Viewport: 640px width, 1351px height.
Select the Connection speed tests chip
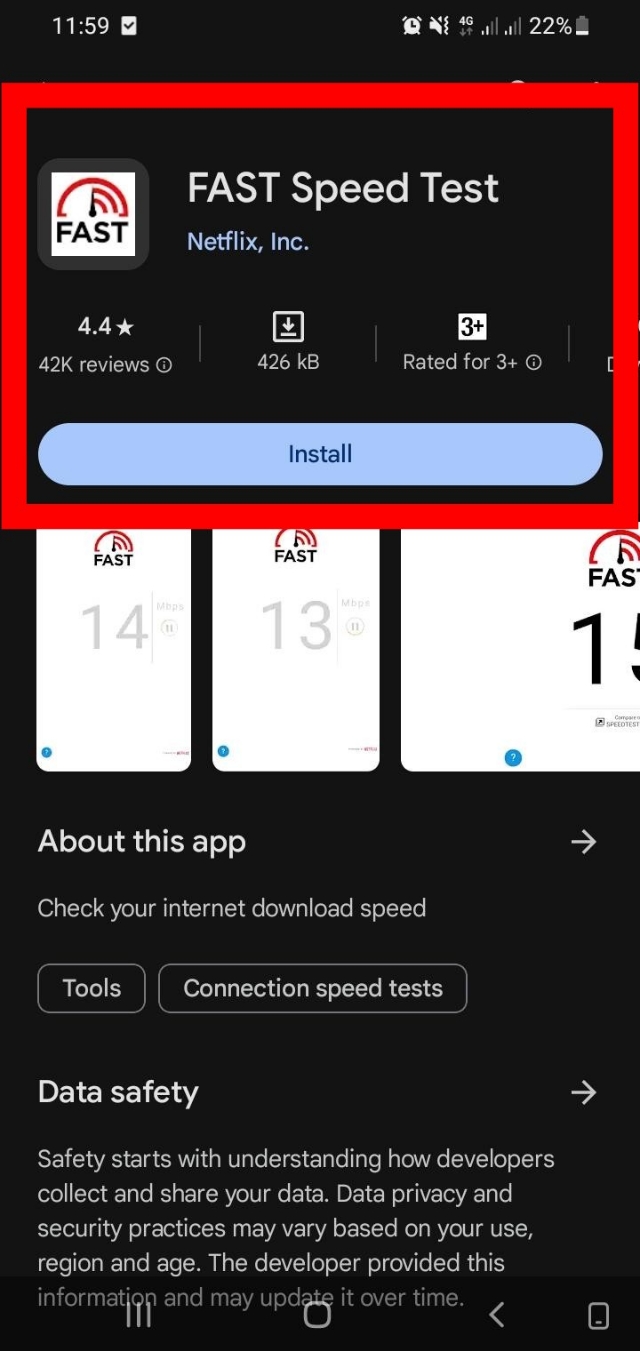coord(312,988)
